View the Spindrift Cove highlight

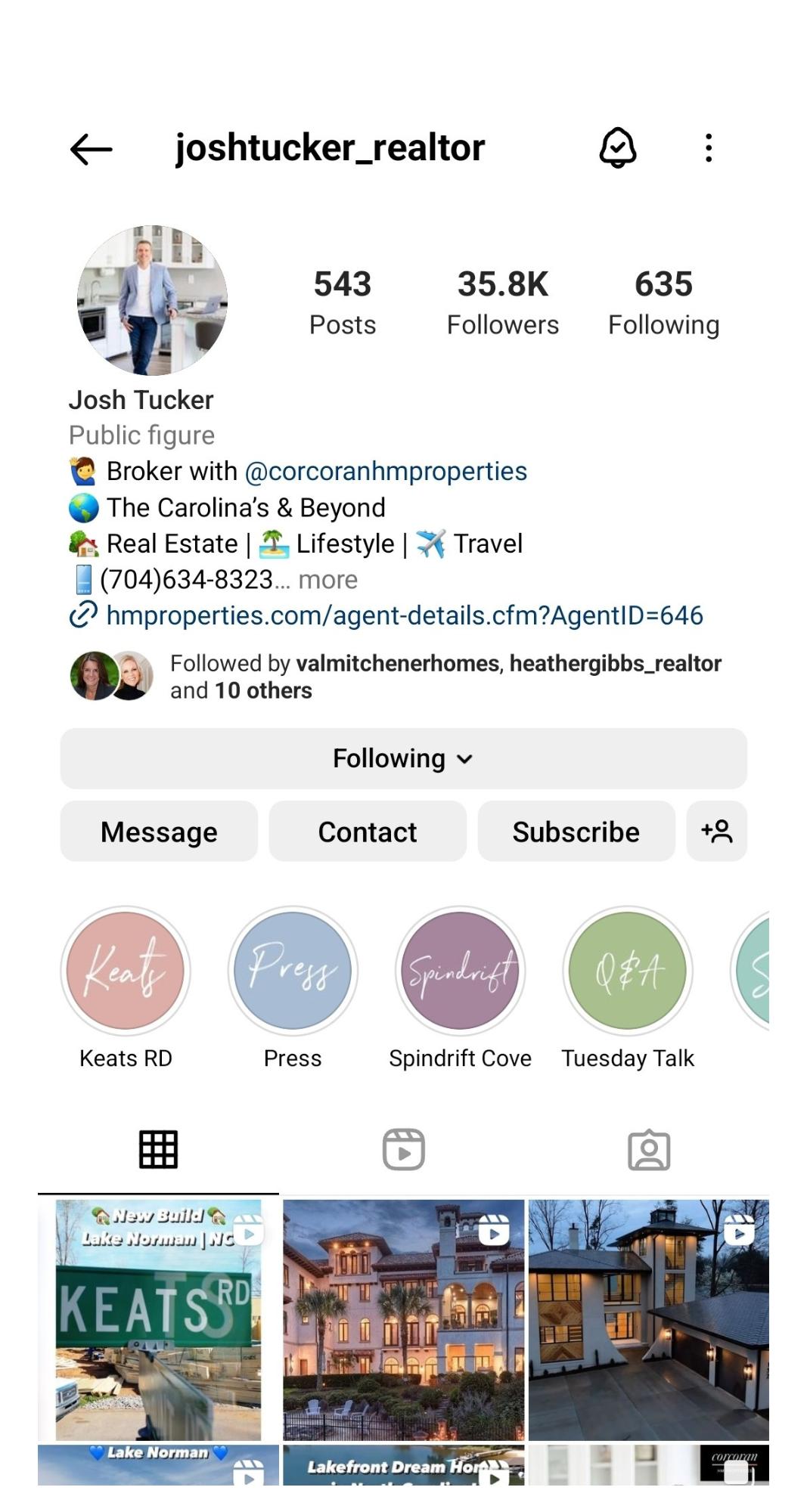coord(460,971)
